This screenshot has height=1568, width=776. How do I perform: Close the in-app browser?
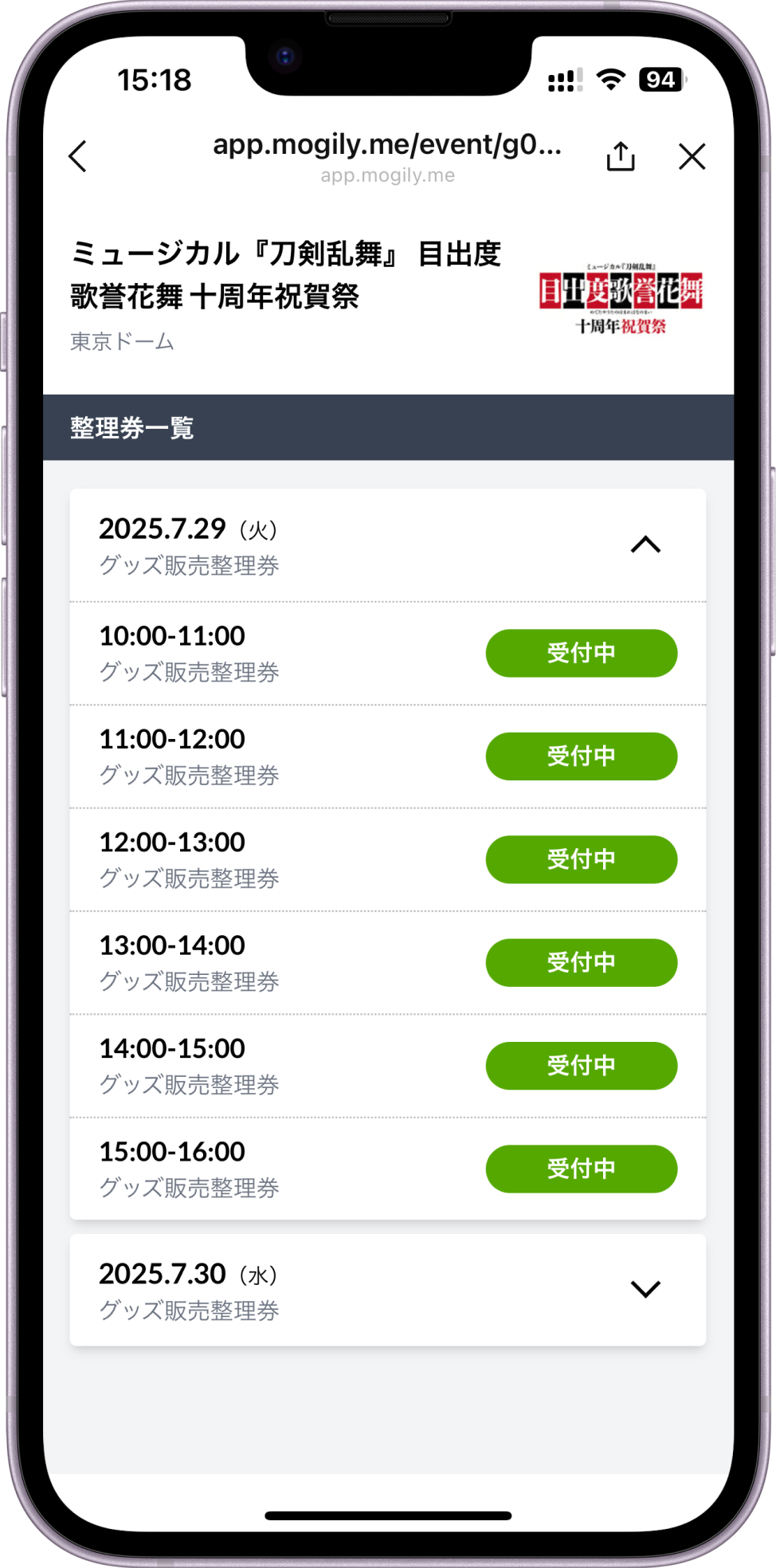point(692,156)
